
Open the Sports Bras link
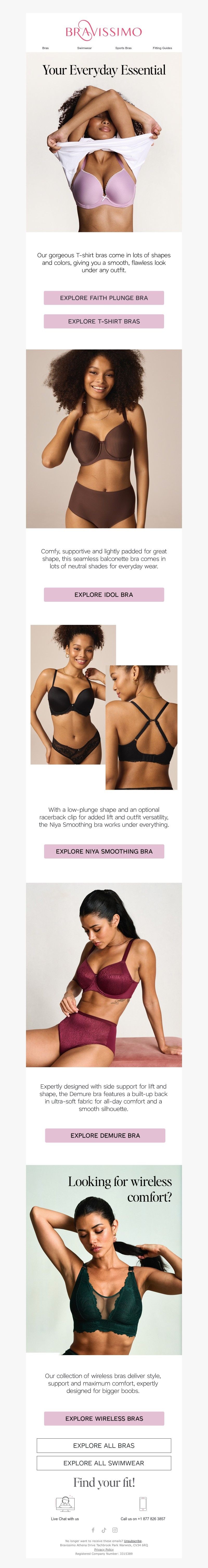tap(123, 48)
